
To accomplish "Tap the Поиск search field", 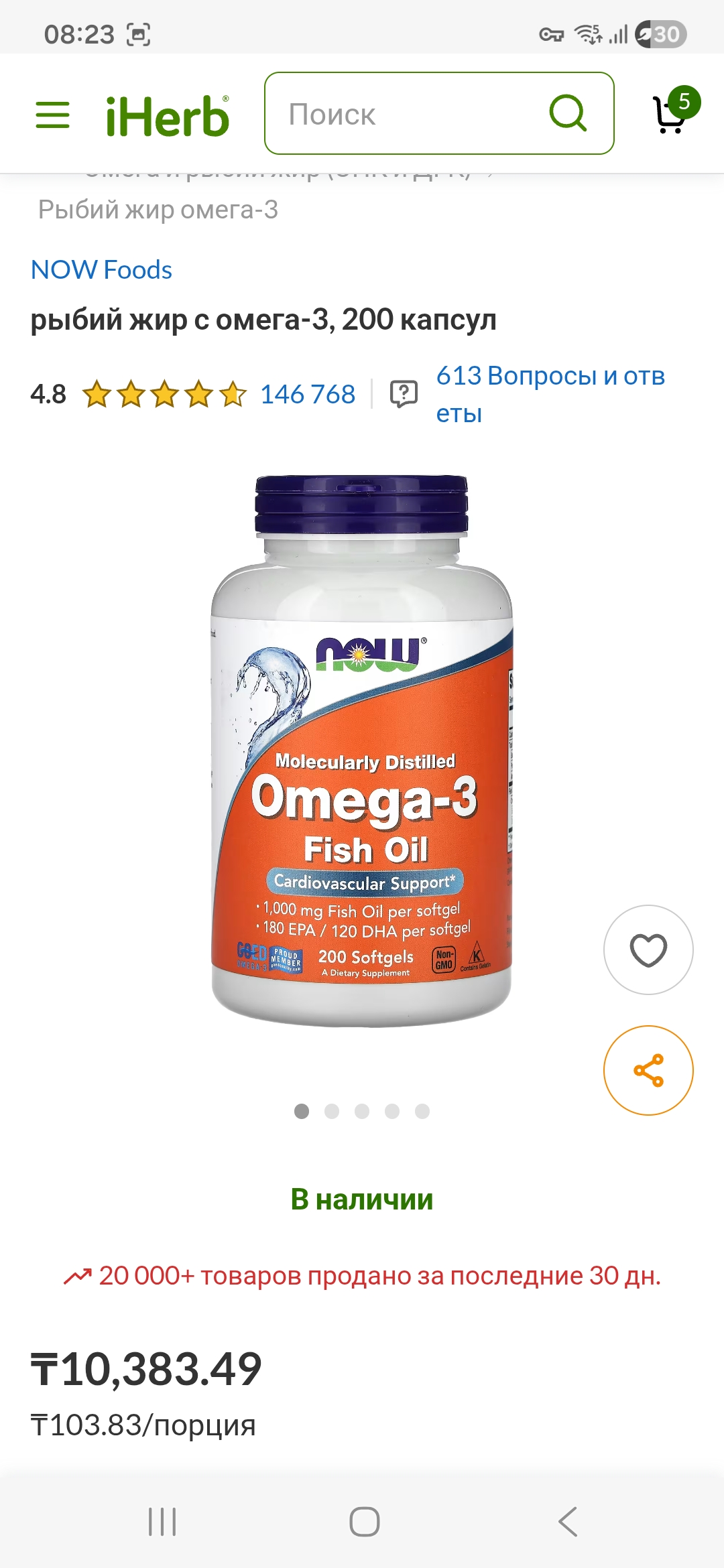I will point(409,114).
